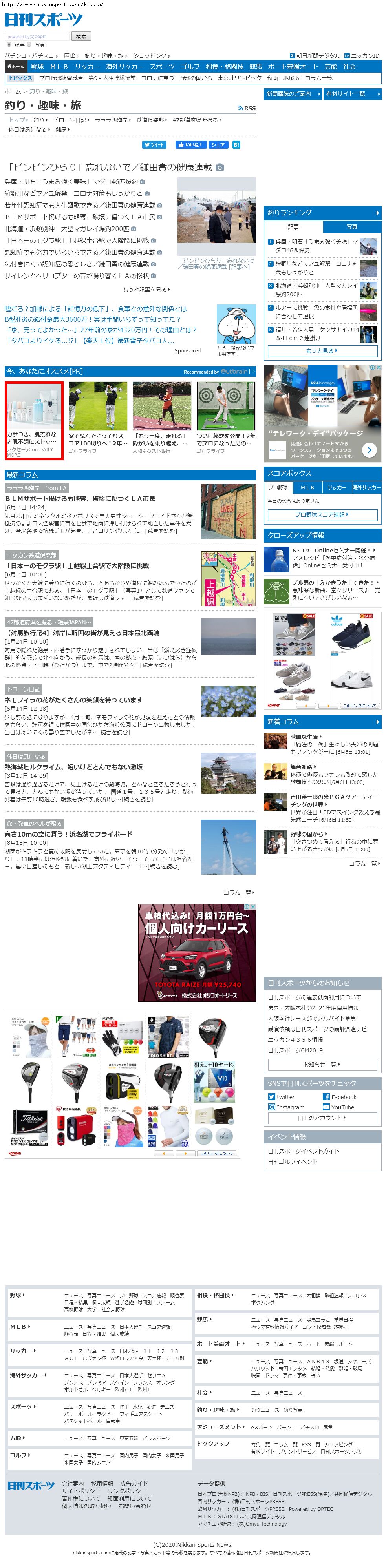Tap the 検索 search button
386x1568 pixels.
coord(81,36)
